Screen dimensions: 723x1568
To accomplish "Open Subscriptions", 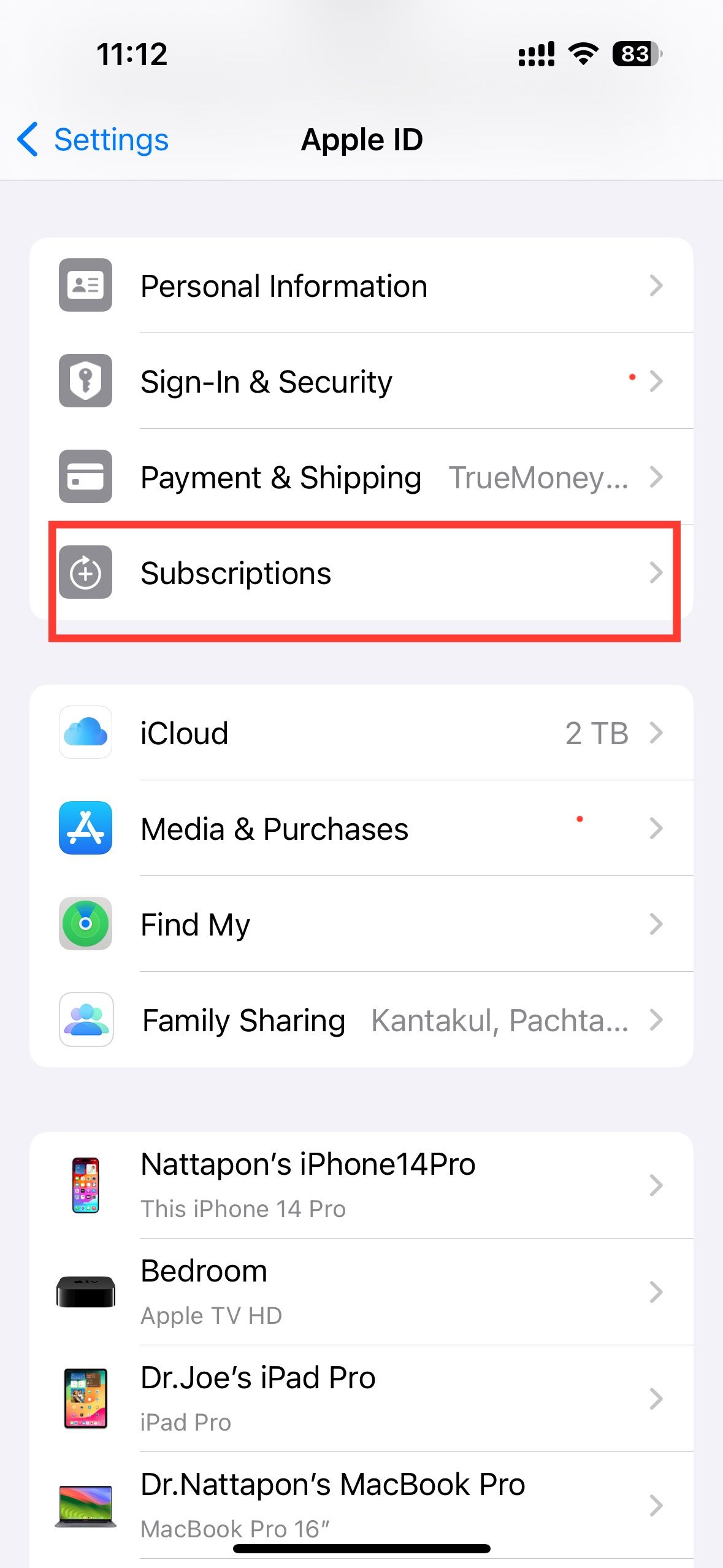I will pyautogui.click(x=361, y=573).
